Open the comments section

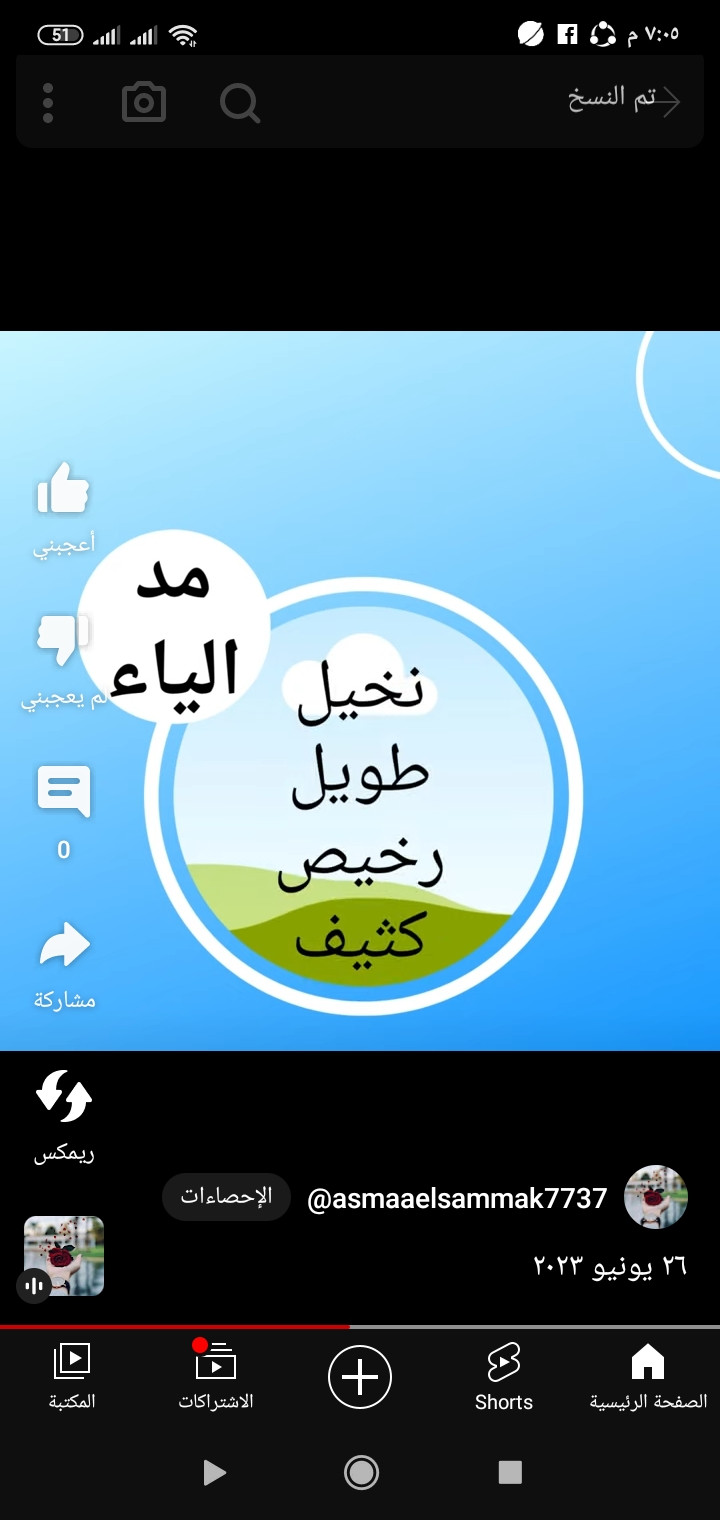pos(64,792)
